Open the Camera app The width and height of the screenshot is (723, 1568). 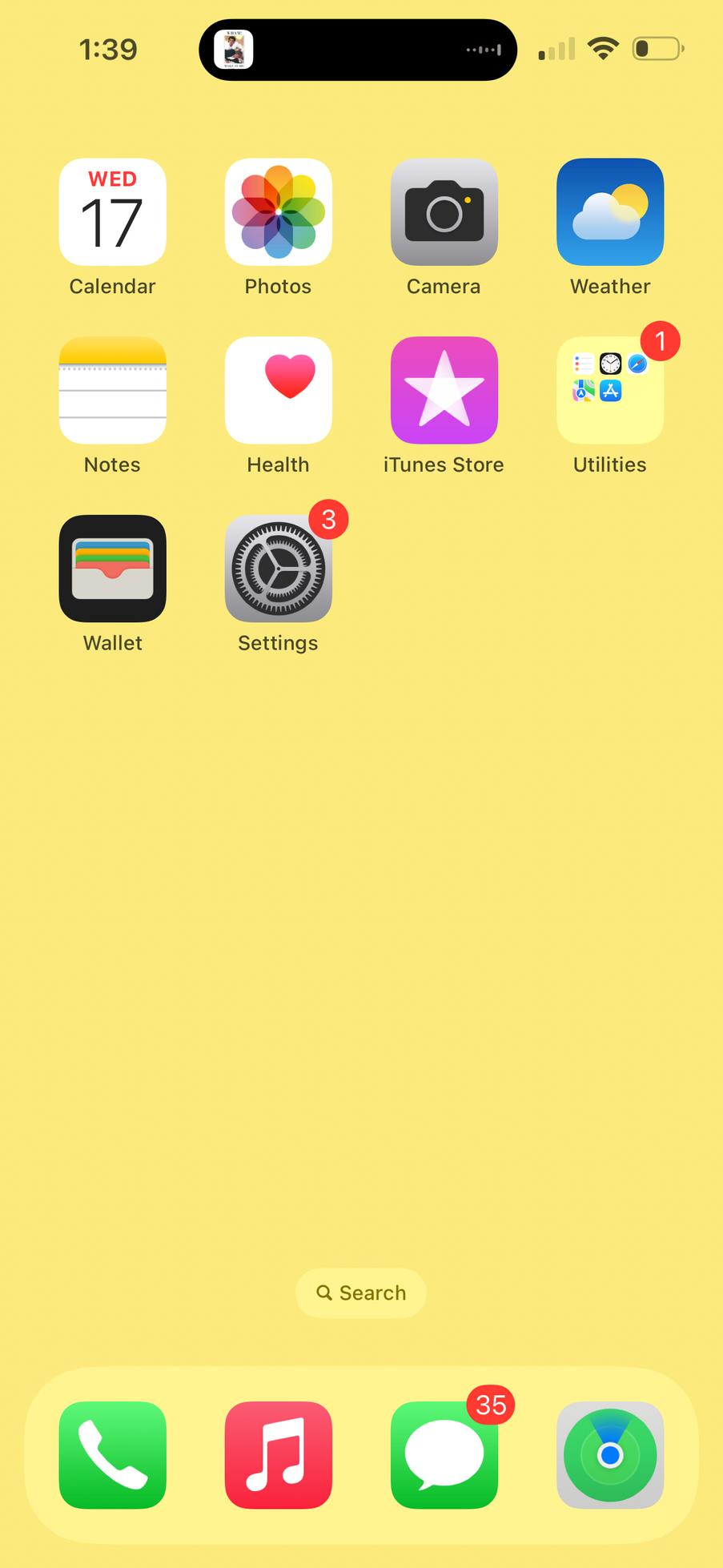click(444, 212)
